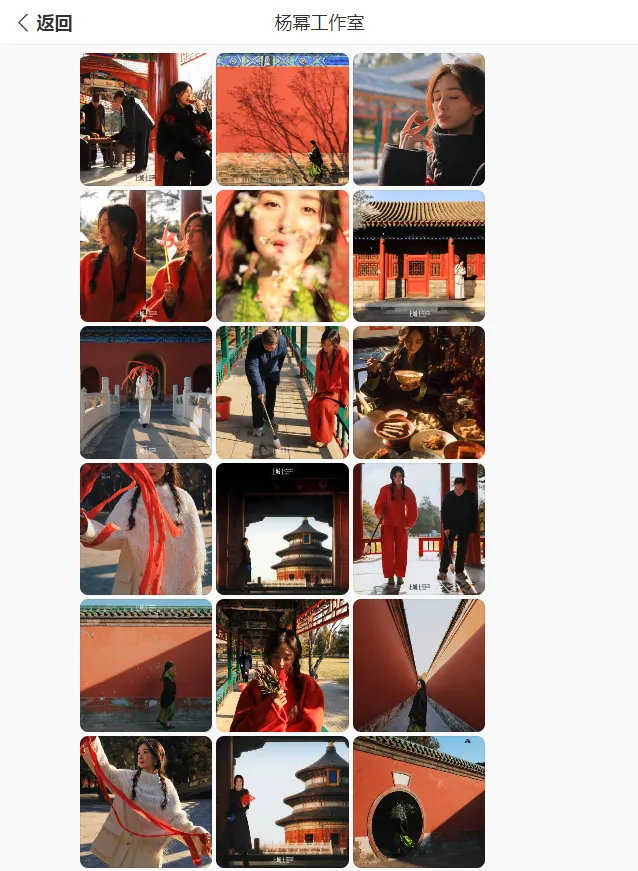Open photo of people playing at pavilion table
Viewport: 638px width, 871px height.
(x=146, y=119)
